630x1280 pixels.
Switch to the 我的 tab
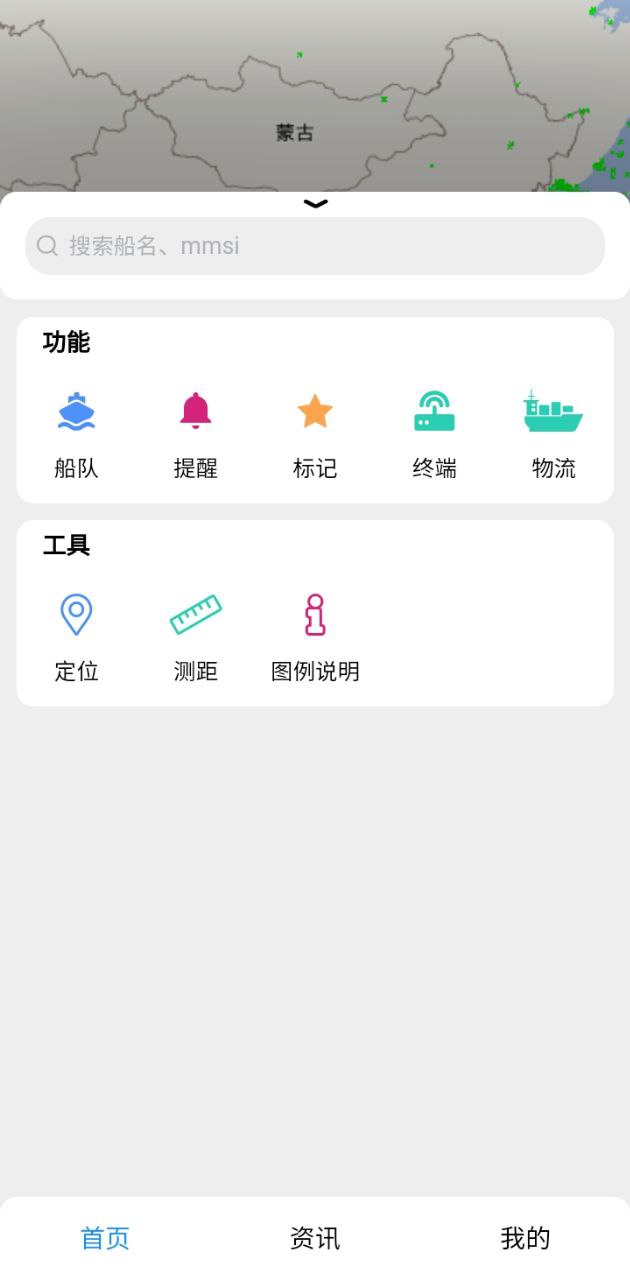[x=525, y=1238]
